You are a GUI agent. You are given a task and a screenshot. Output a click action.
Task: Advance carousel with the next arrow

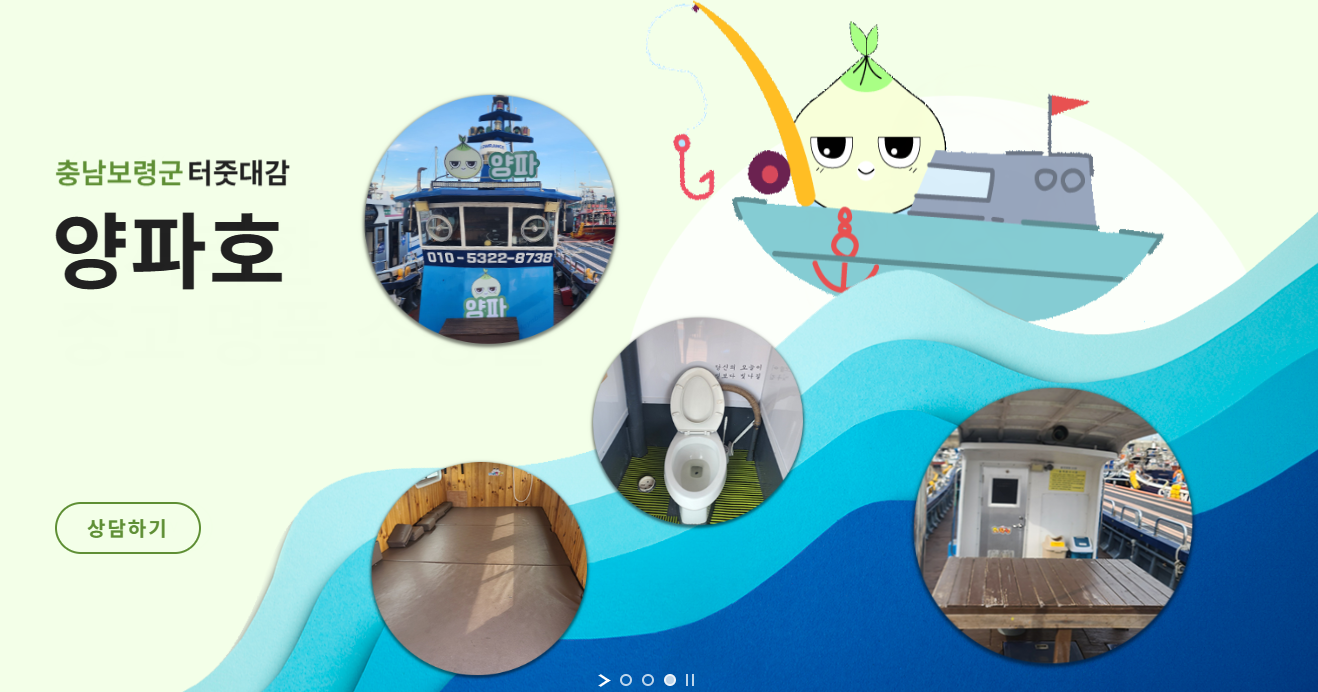click(x=604, y=680)
